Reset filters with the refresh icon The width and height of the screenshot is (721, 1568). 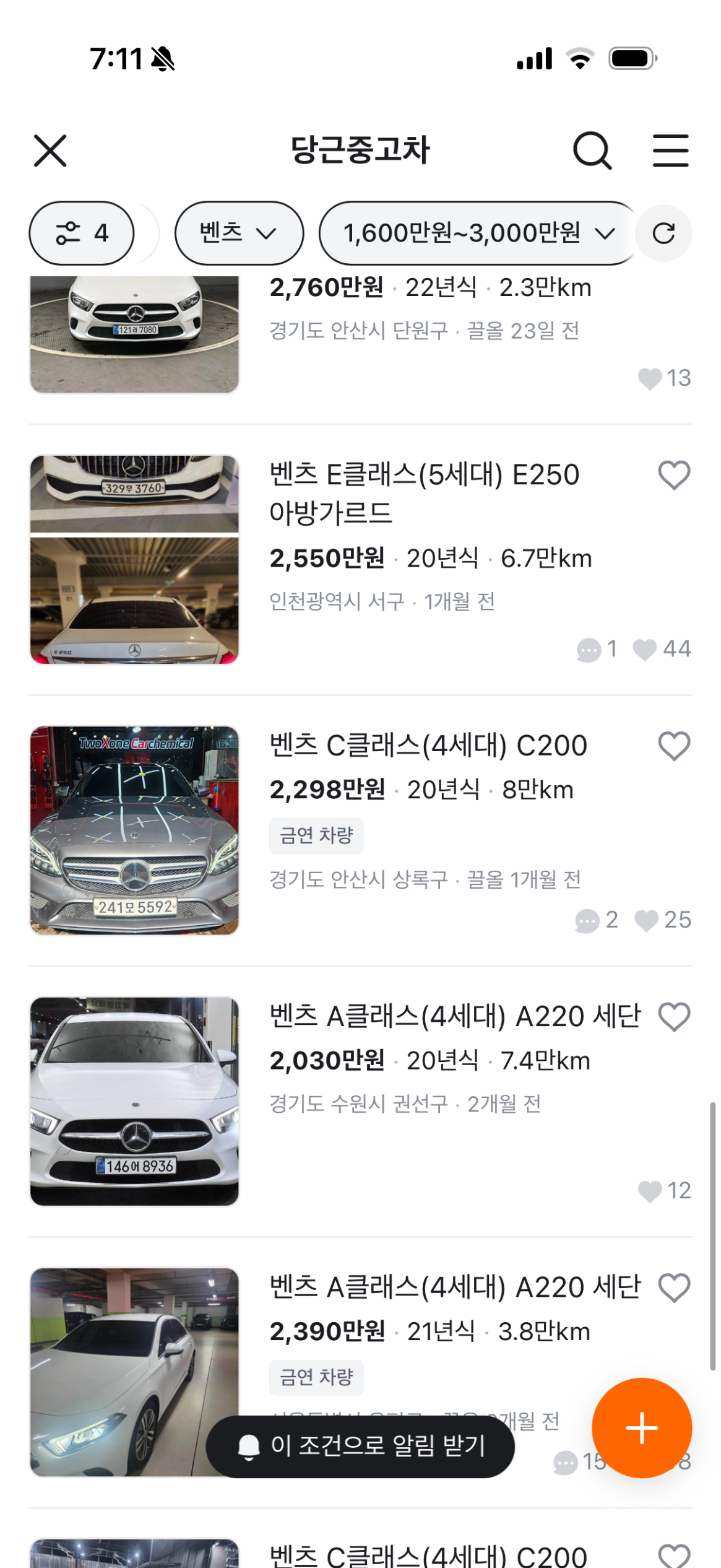[x=663, y=233]
